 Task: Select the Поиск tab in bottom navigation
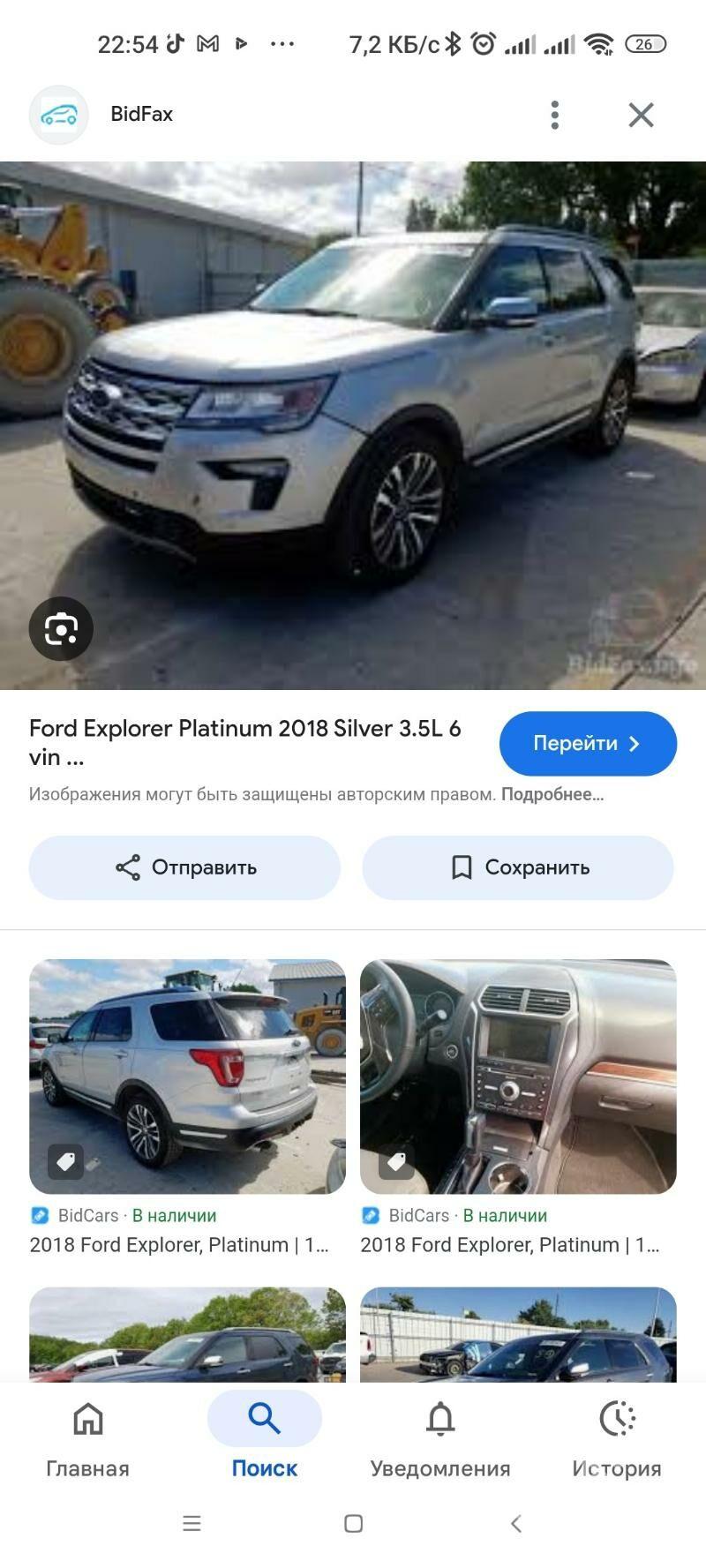(x=264, y=1420)
